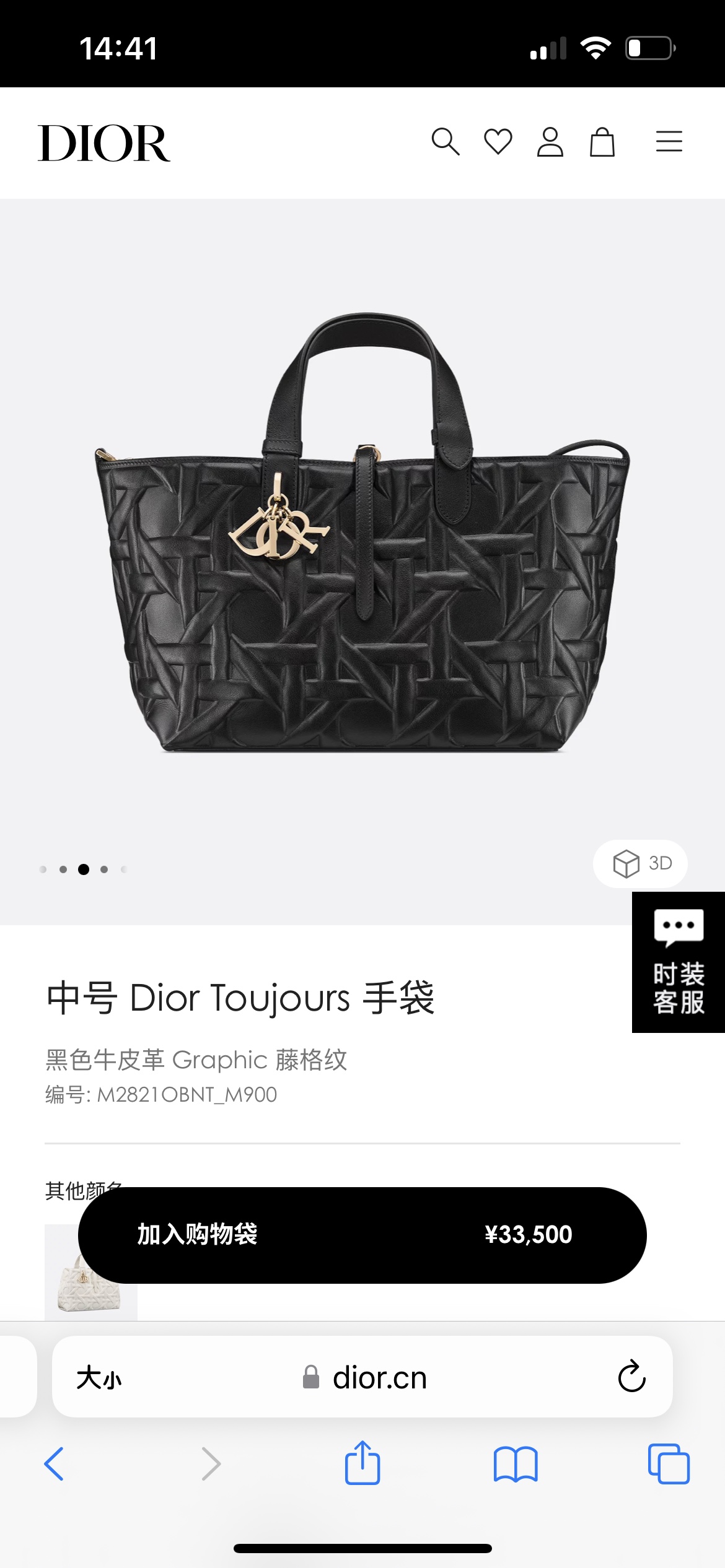This screenshot has height=1568, width=725.
Task: Open the search magnifier icon
Action: click(445, 142)
